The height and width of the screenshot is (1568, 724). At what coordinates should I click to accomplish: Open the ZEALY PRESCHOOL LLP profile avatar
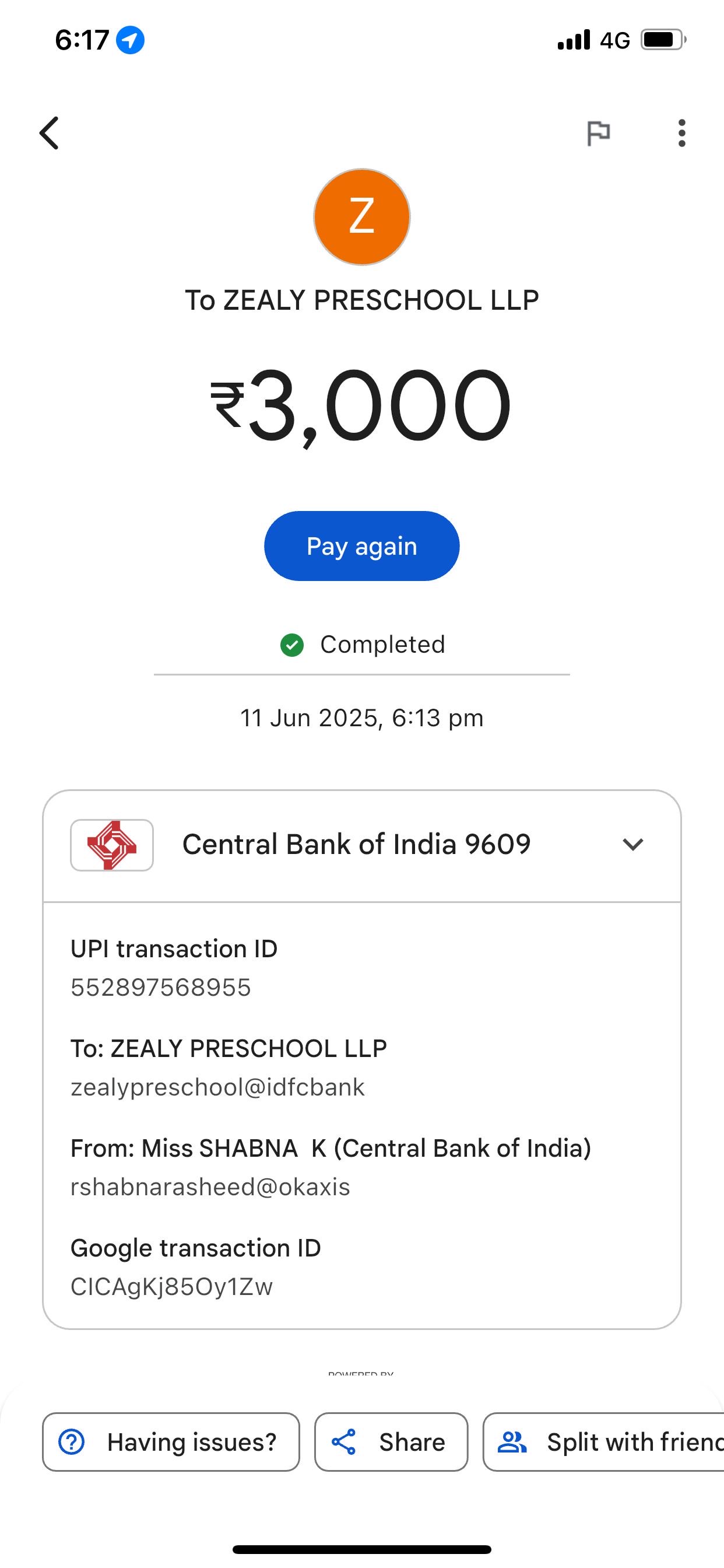pos(361,218)
